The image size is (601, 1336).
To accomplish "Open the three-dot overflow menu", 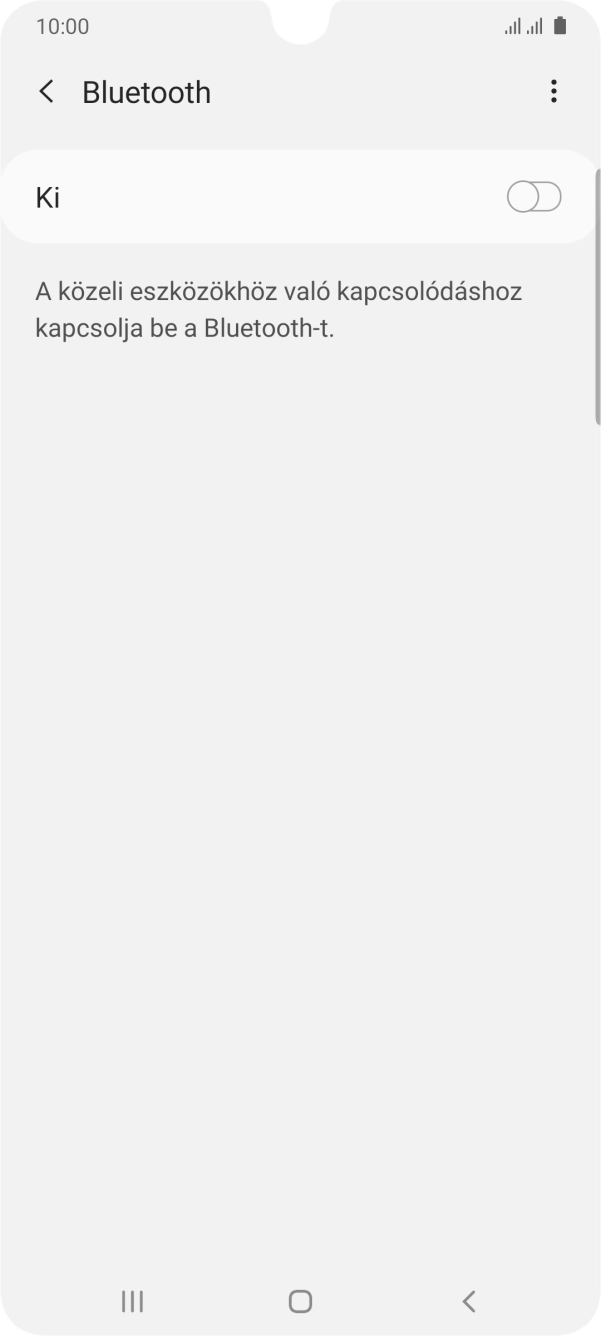I will click(553, 92).
